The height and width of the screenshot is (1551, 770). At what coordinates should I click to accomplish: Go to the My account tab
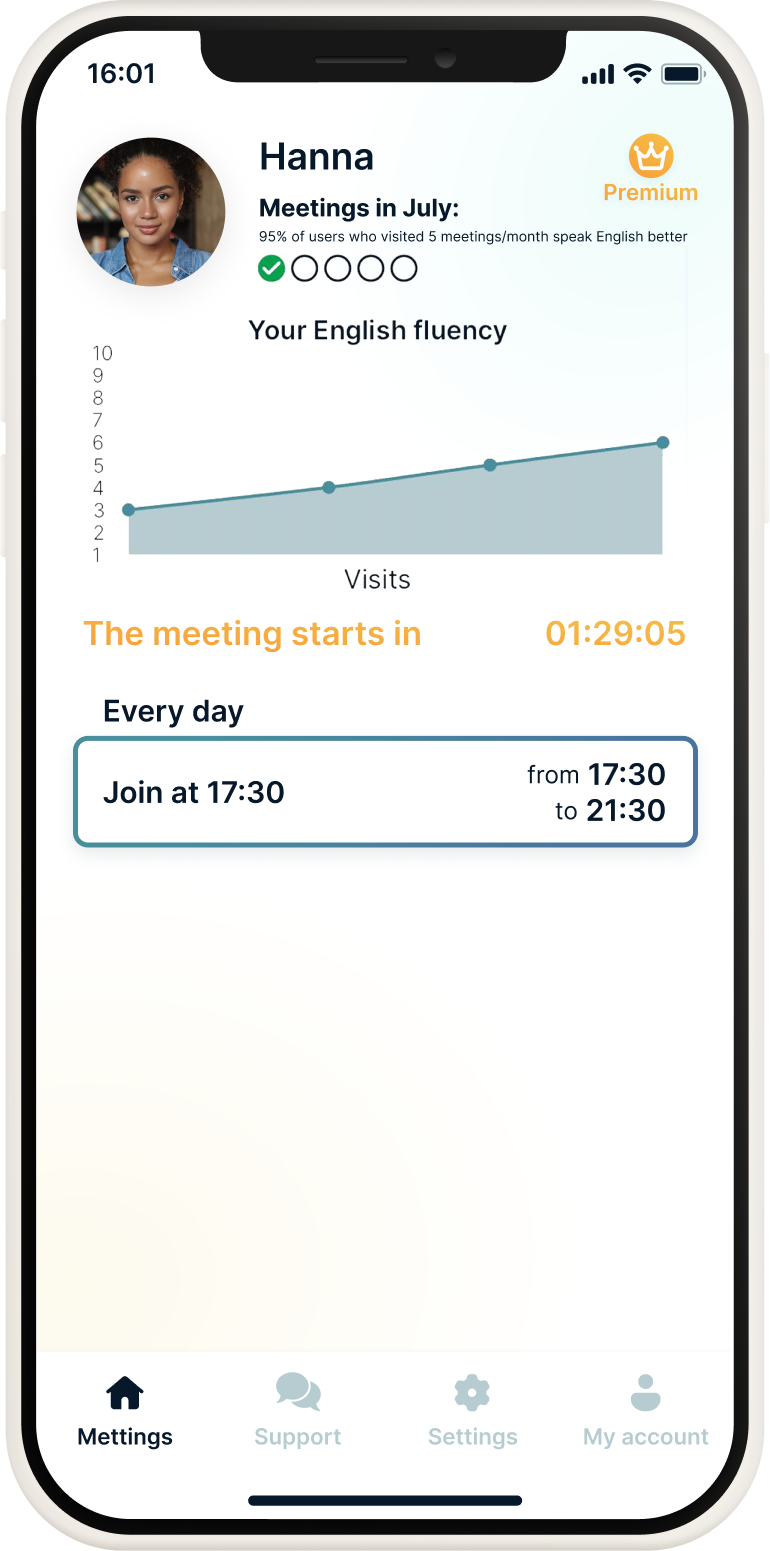(646, 1411)
